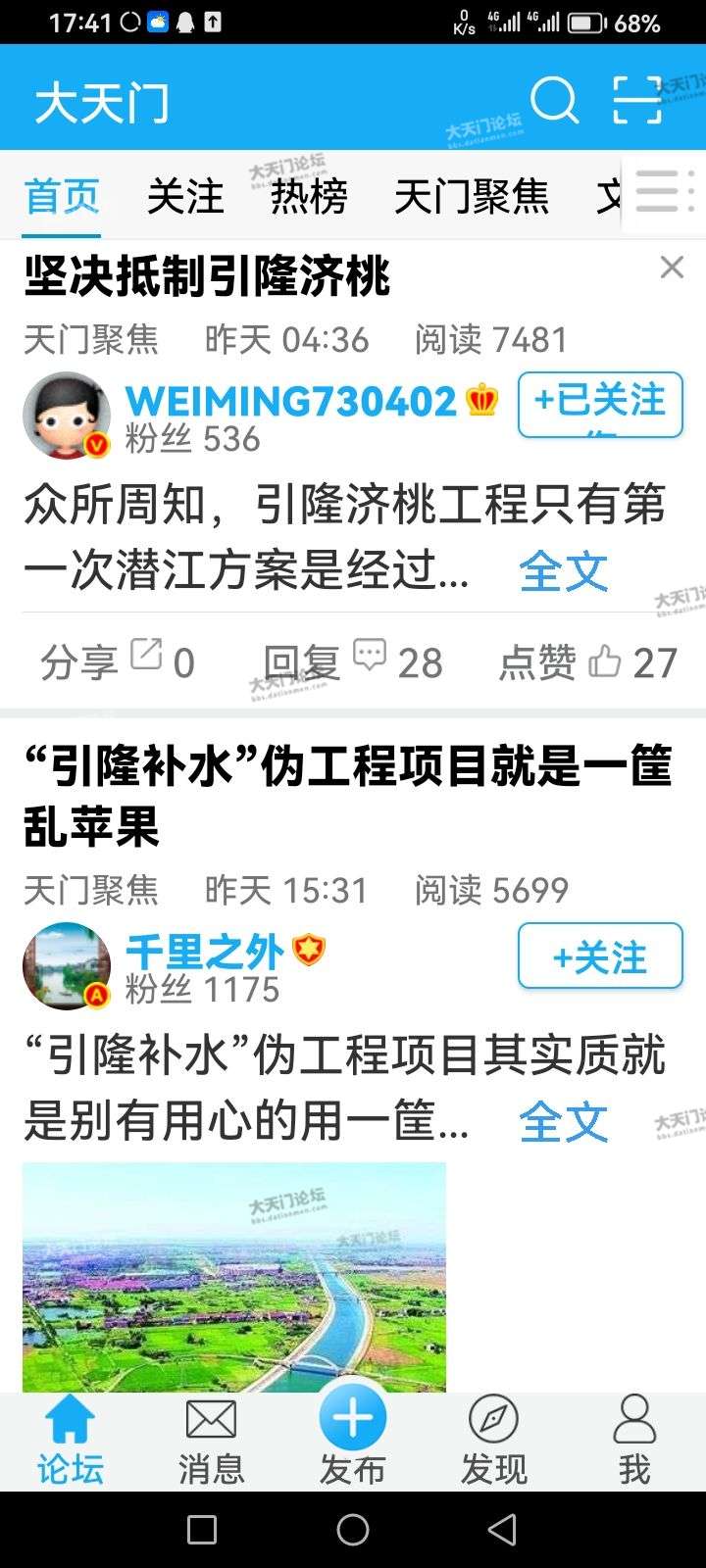
Task: Dismiss the 坚决抵制引隆济桃 post
Action: pos(672,267)
